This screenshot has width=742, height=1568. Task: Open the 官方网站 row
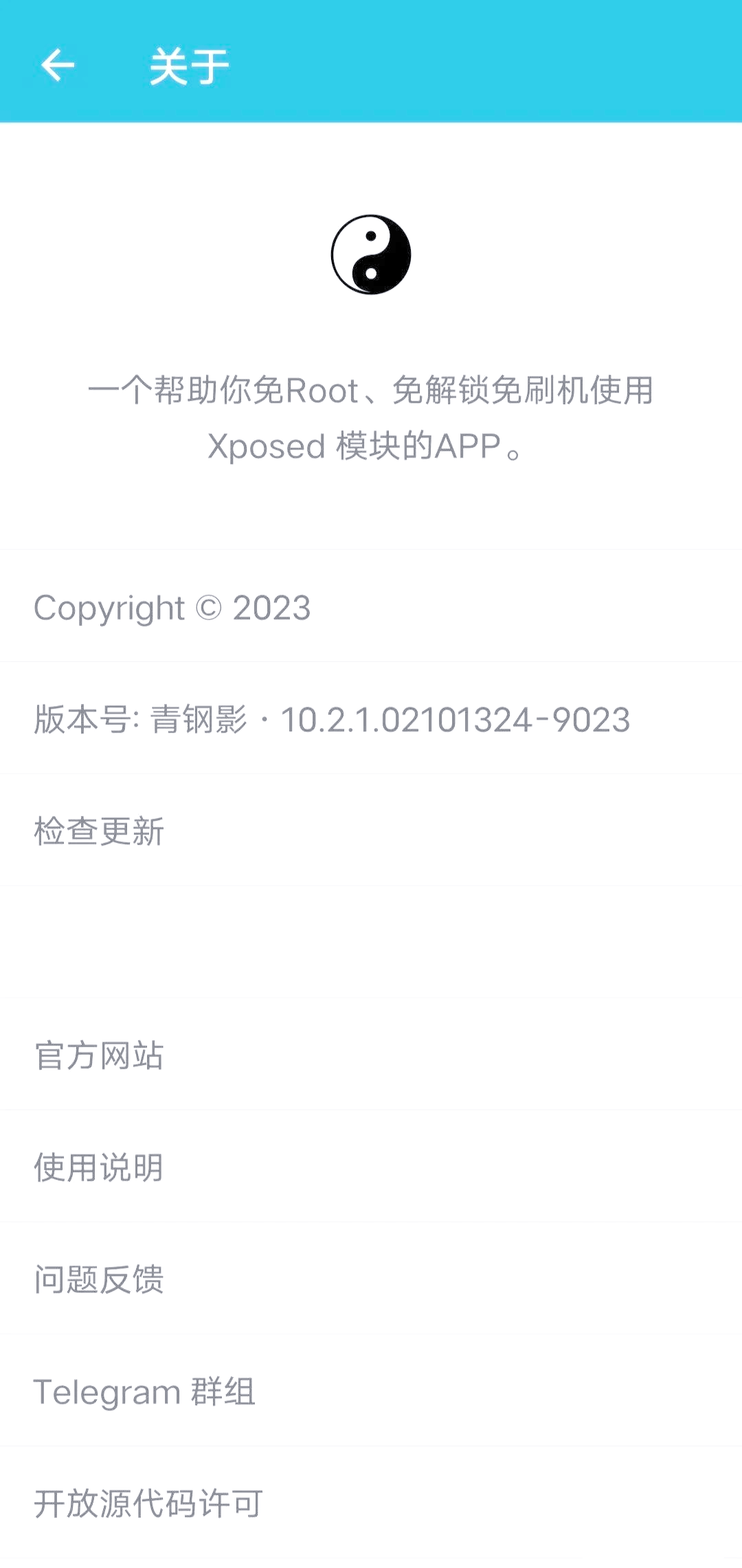click(x=100, y=1055)
